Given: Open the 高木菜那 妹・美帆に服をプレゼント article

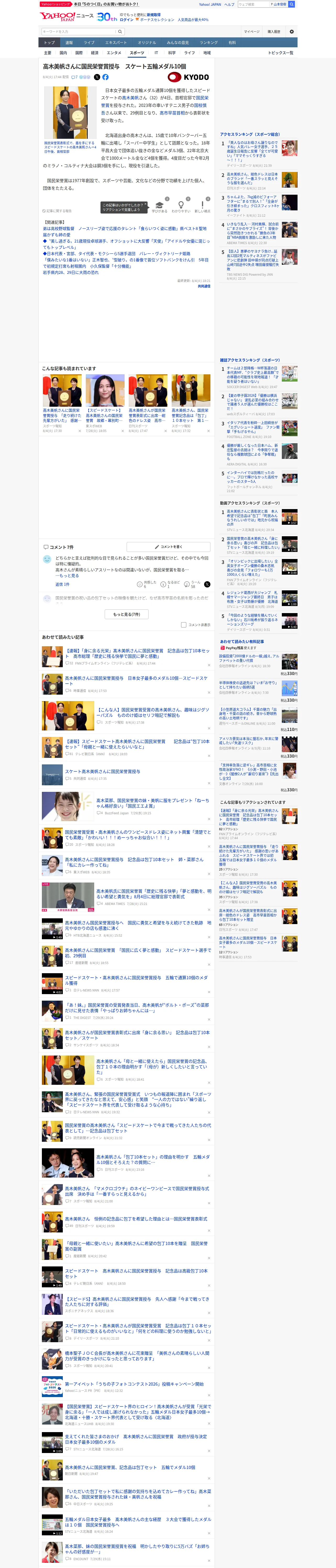Looking at the screenshot, I should coord(153,803).
